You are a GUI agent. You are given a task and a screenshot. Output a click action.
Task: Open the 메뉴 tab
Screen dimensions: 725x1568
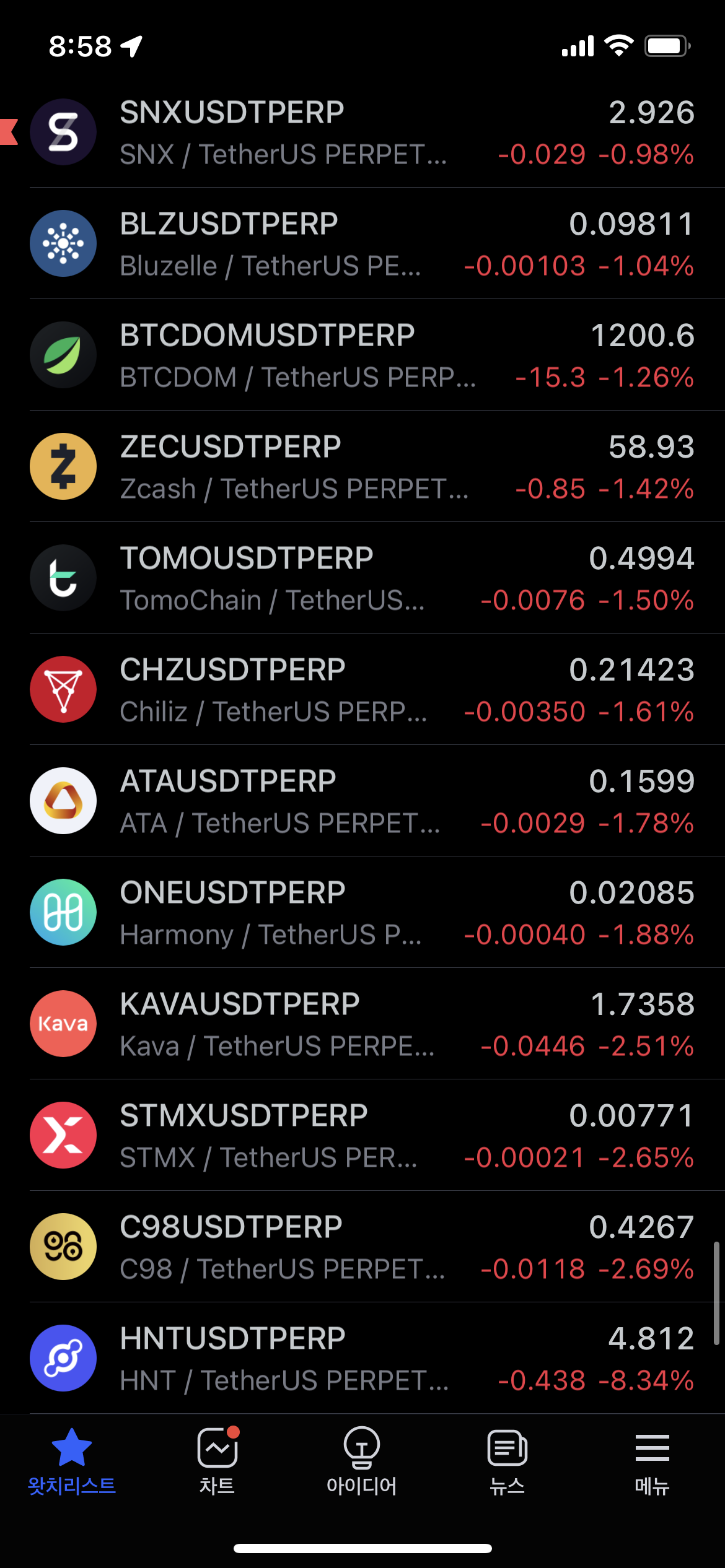pyautogui.click(x=652, y=1461)
